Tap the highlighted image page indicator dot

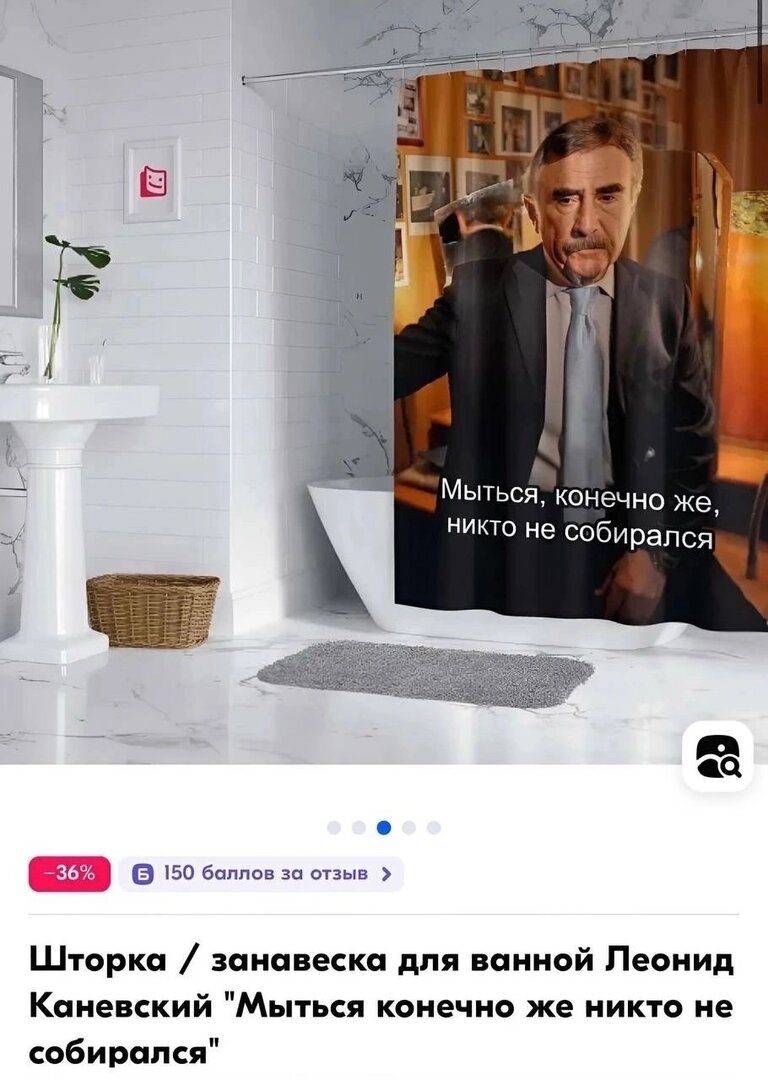pos(384,827)
